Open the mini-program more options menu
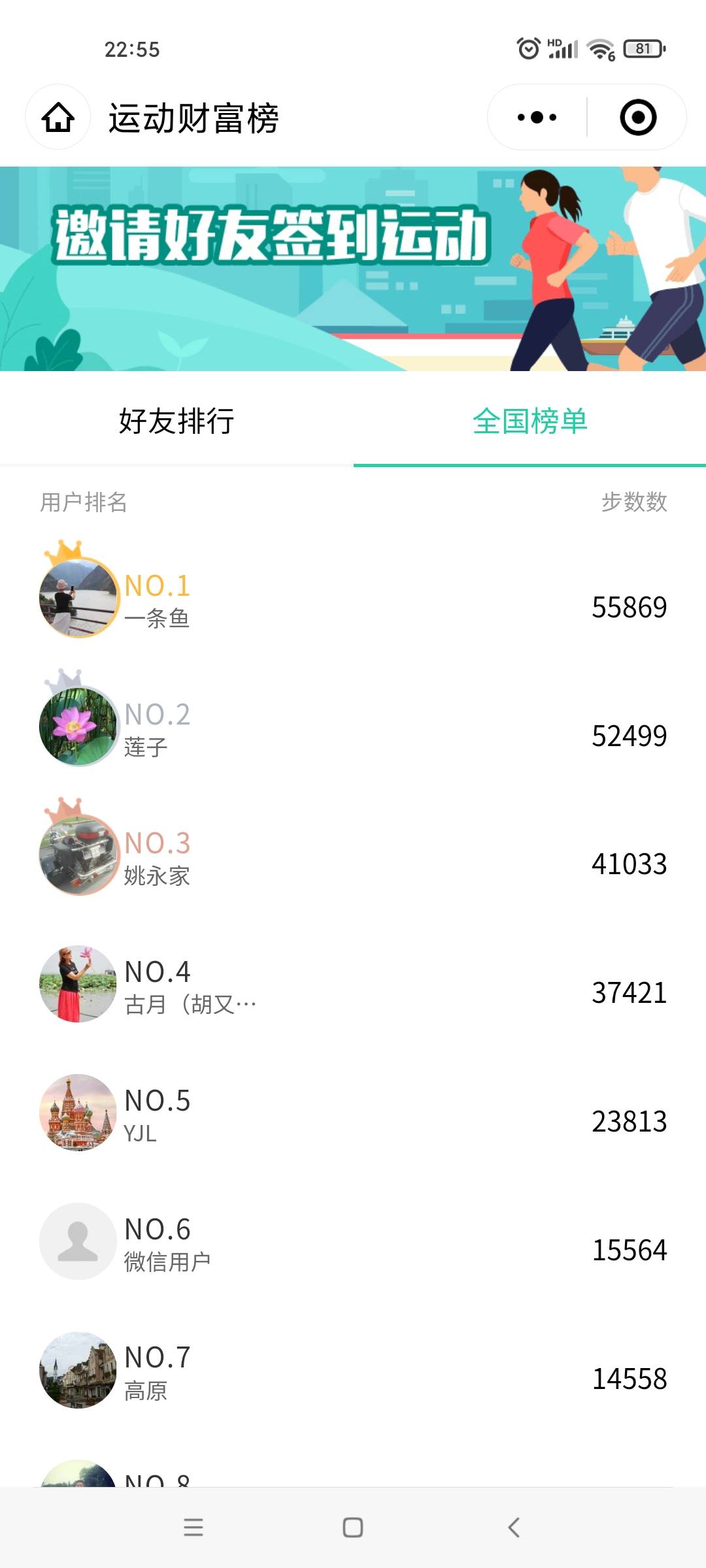This screenshot has width=706, height=1568. click(535, 118)
